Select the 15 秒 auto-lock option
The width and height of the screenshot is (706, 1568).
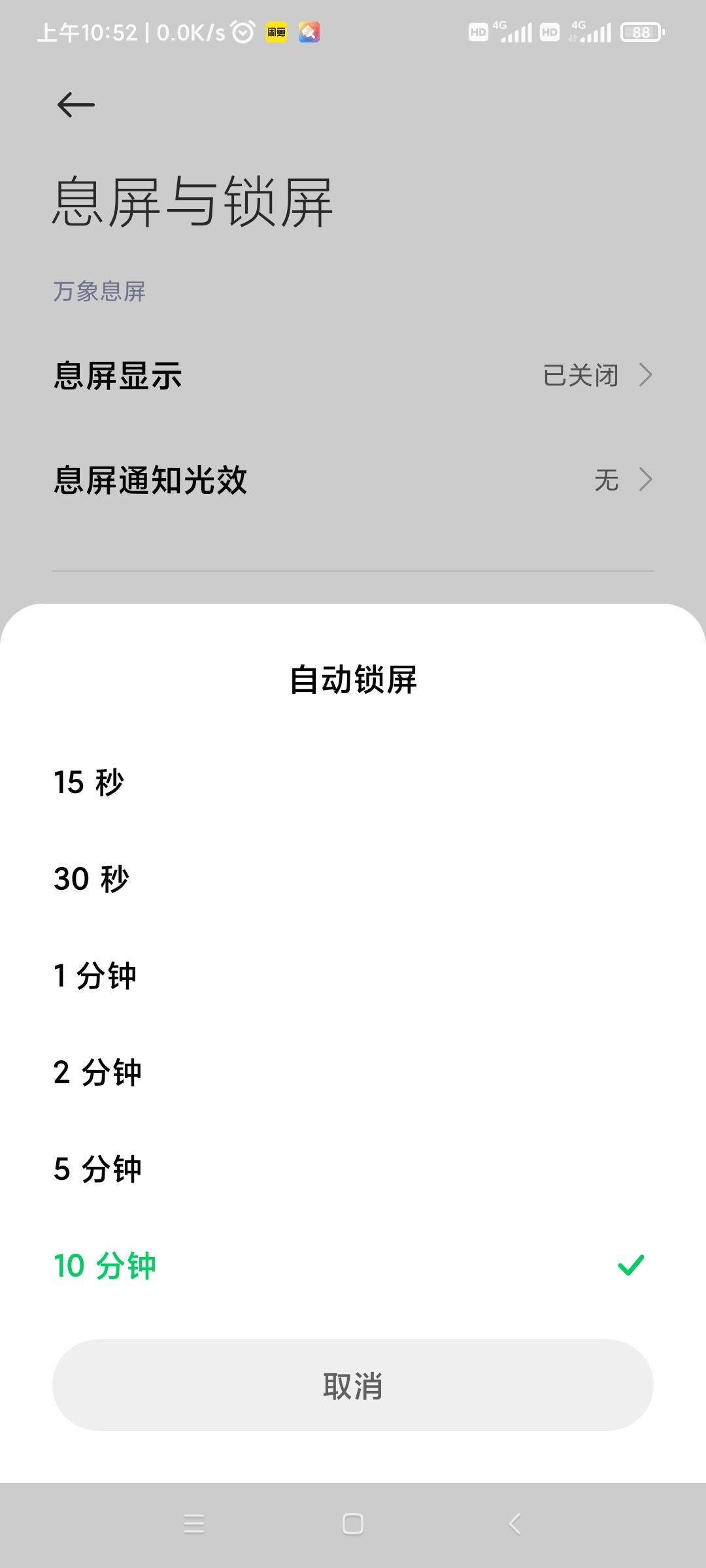pos(353,782)
